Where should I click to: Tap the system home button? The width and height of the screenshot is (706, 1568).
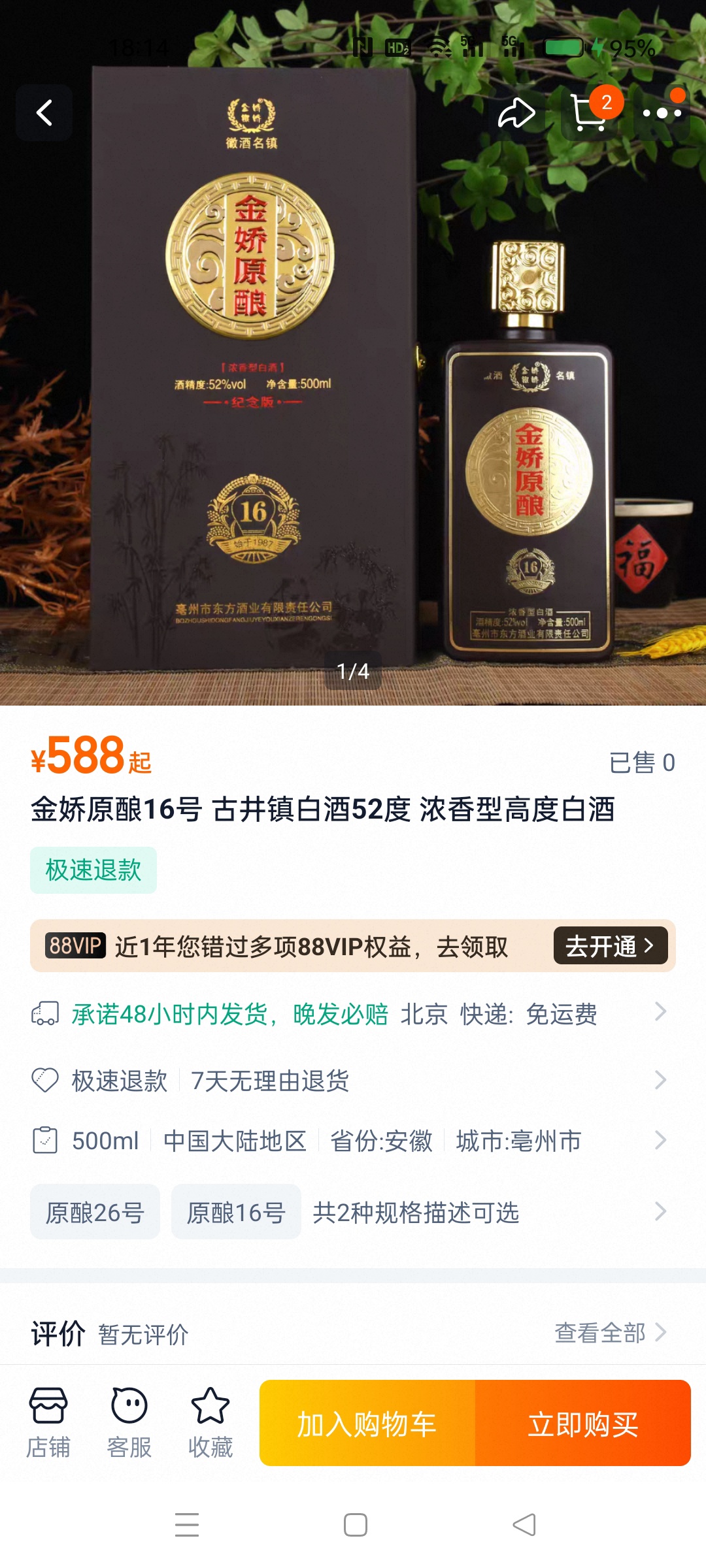(x=355, y=1525)
